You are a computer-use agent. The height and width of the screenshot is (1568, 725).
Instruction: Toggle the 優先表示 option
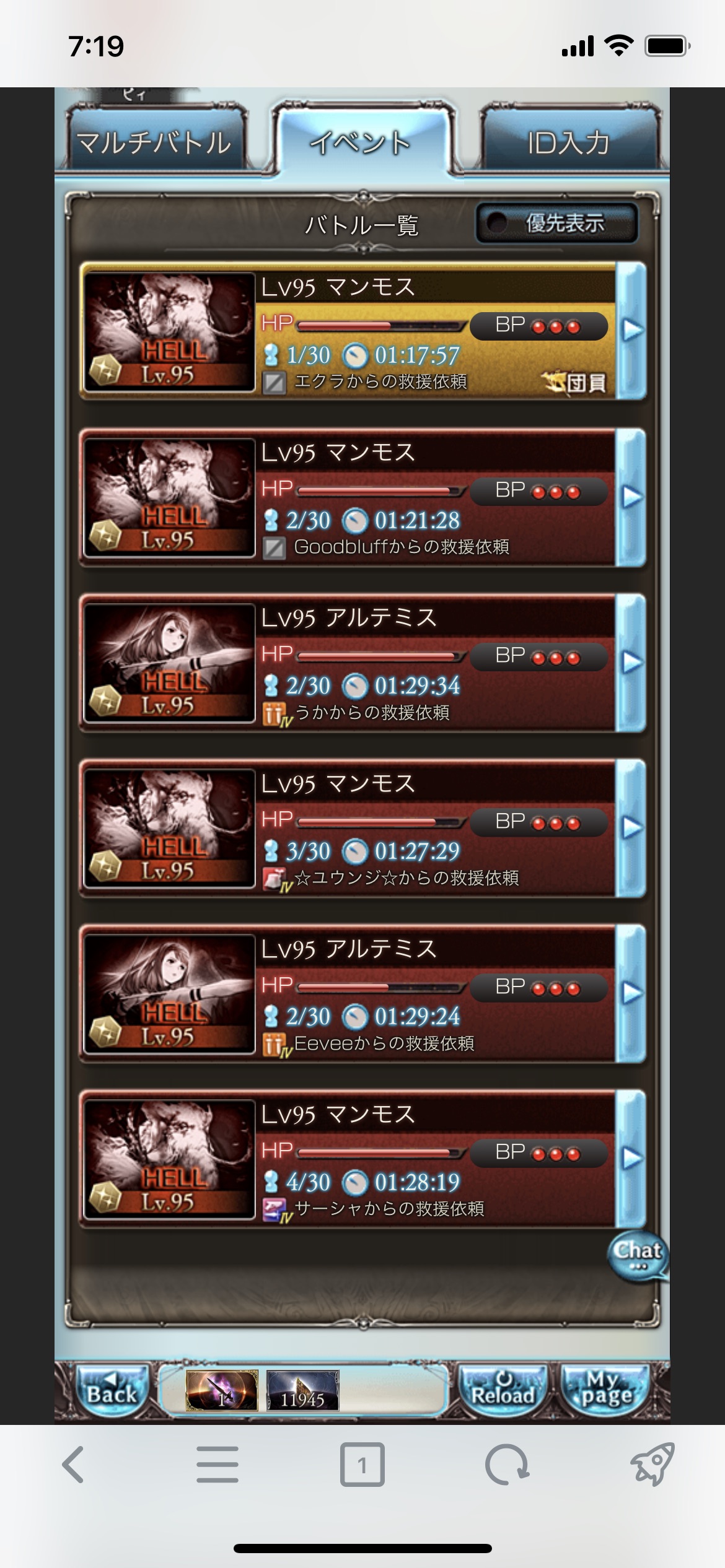(x=556, y=223)
